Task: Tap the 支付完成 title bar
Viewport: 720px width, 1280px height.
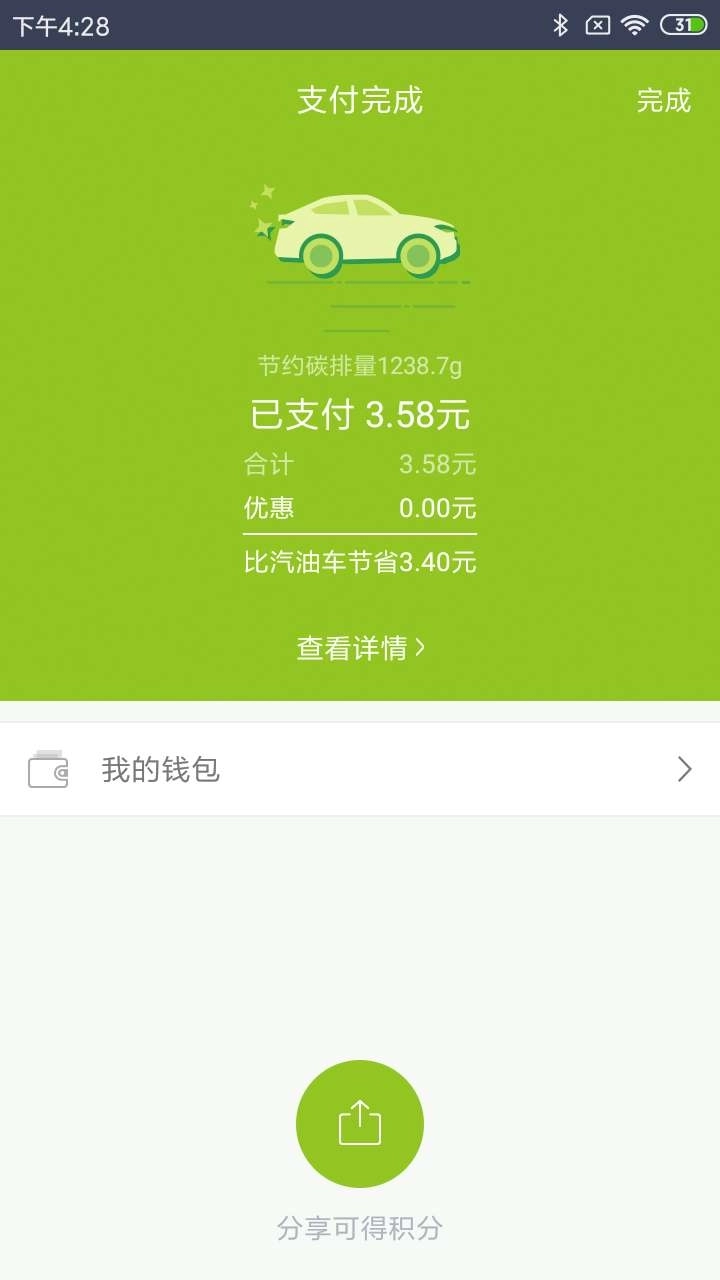Action: 360,100
